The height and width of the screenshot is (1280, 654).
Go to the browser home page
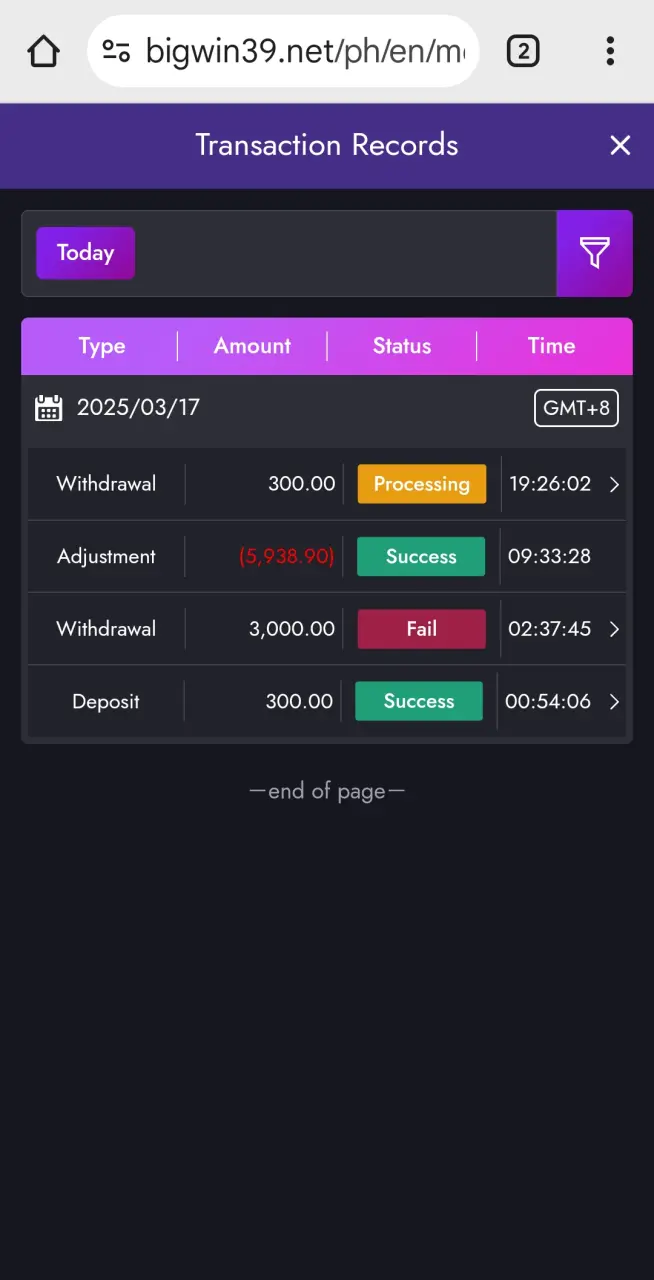[44, 51]
